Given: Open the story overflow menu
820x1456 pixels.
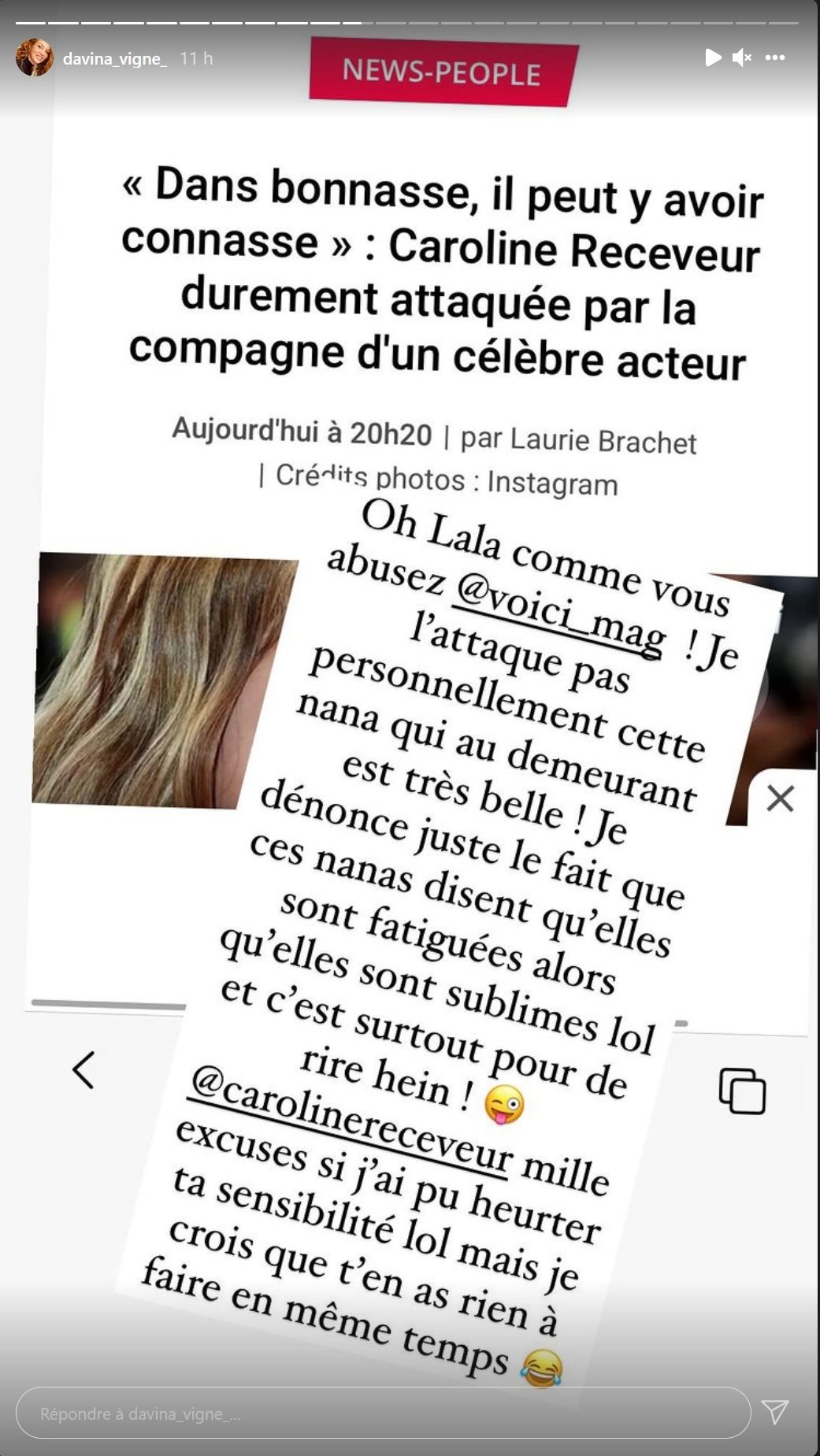Looking at the screenshot, I should 775,57.
